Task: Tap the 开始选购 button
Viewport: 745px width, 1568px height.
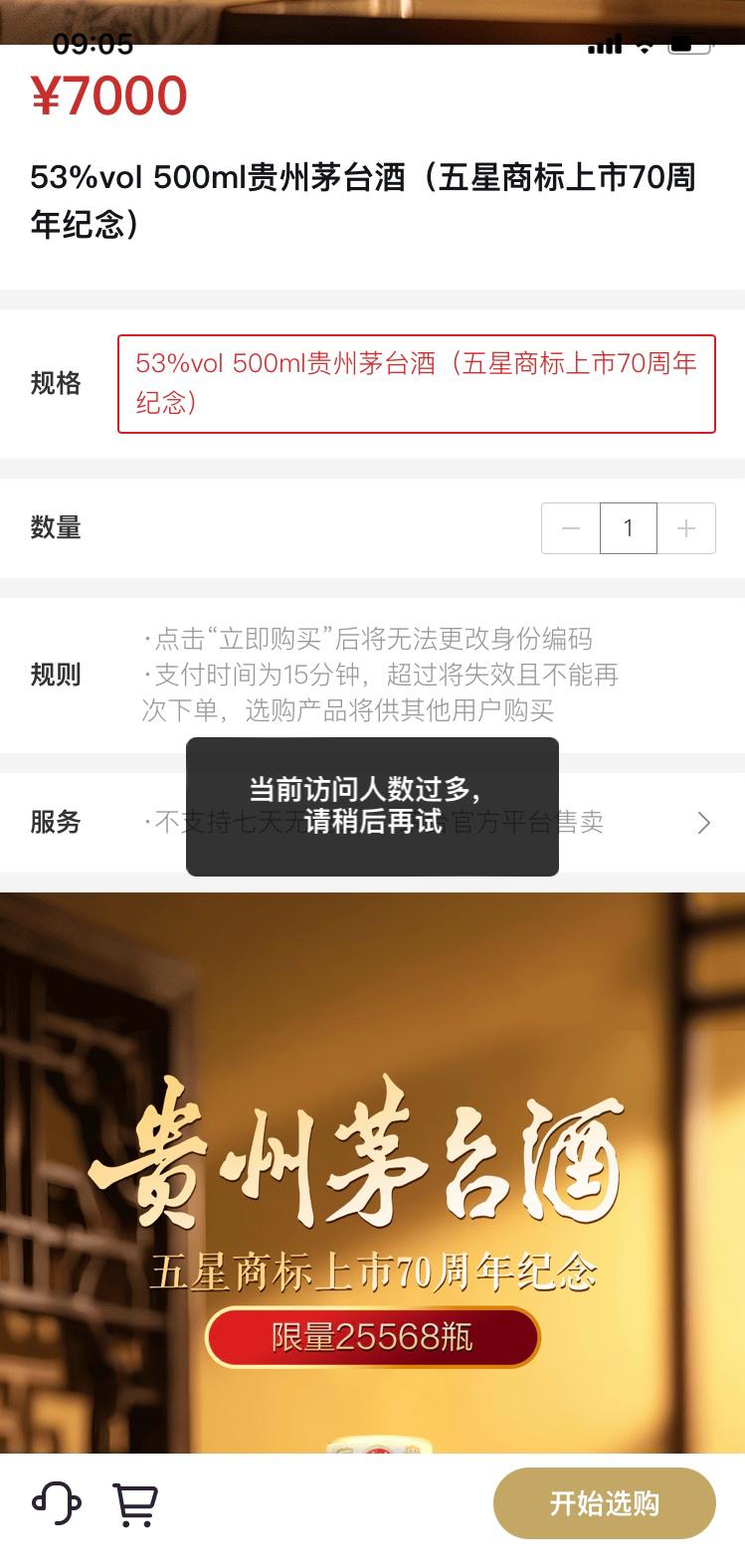Action: point(604,1503)
